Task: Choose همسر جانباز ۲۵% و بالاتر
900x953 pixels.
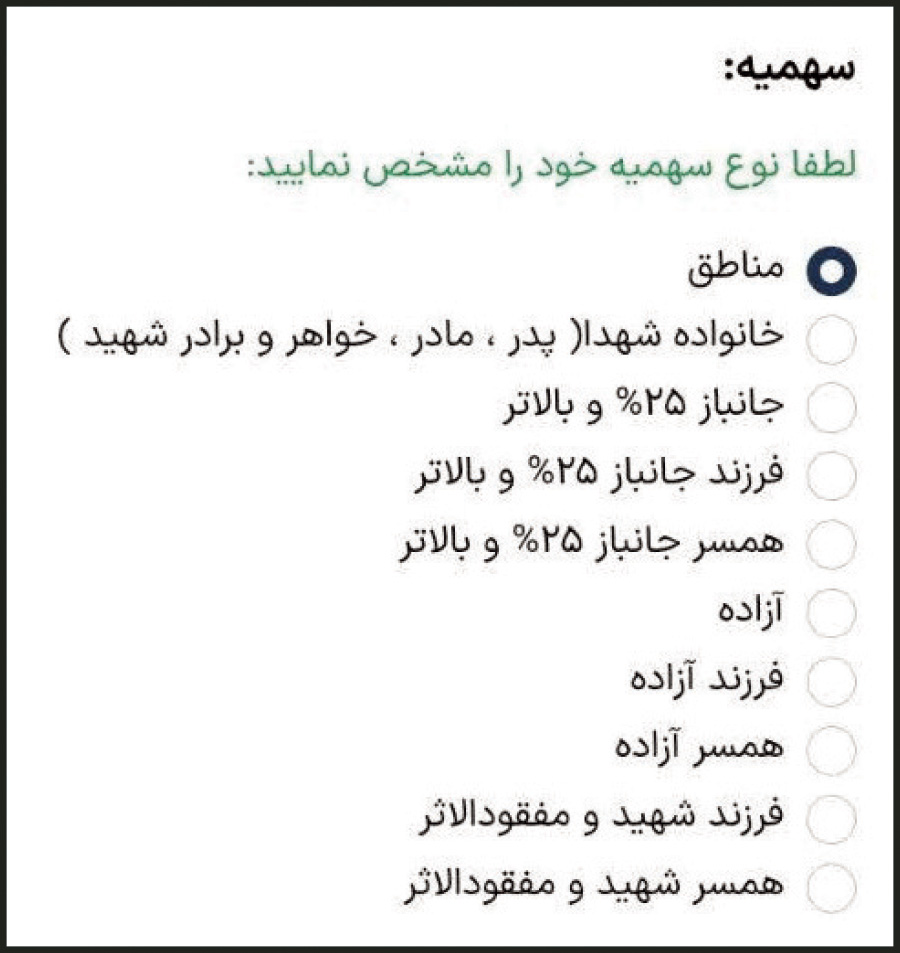Action: (x=831, y=545)
